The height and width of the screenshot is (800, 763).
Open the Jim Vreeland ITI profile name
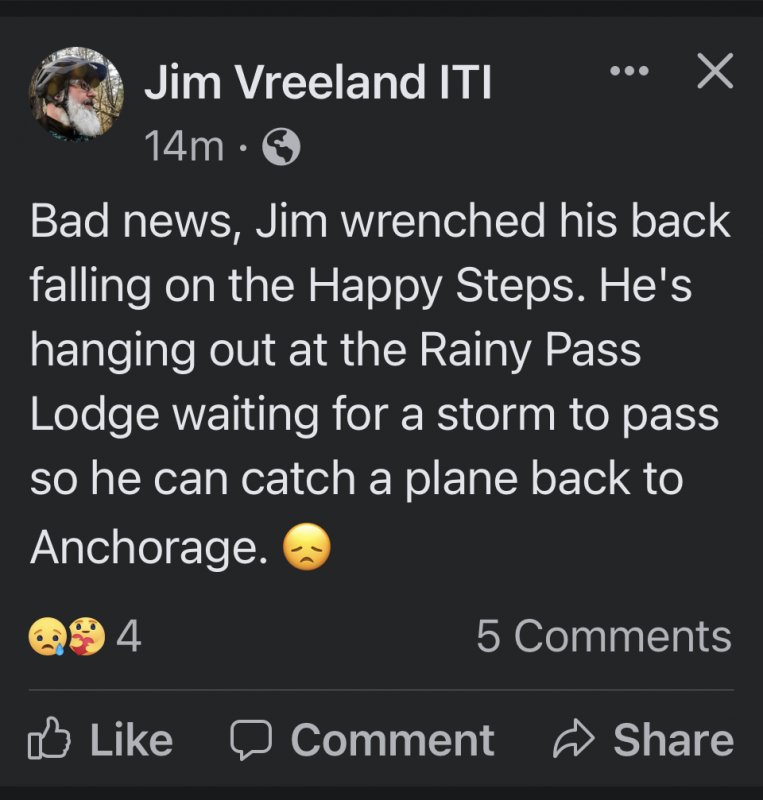pyautogui.click(x=317, y=83)
